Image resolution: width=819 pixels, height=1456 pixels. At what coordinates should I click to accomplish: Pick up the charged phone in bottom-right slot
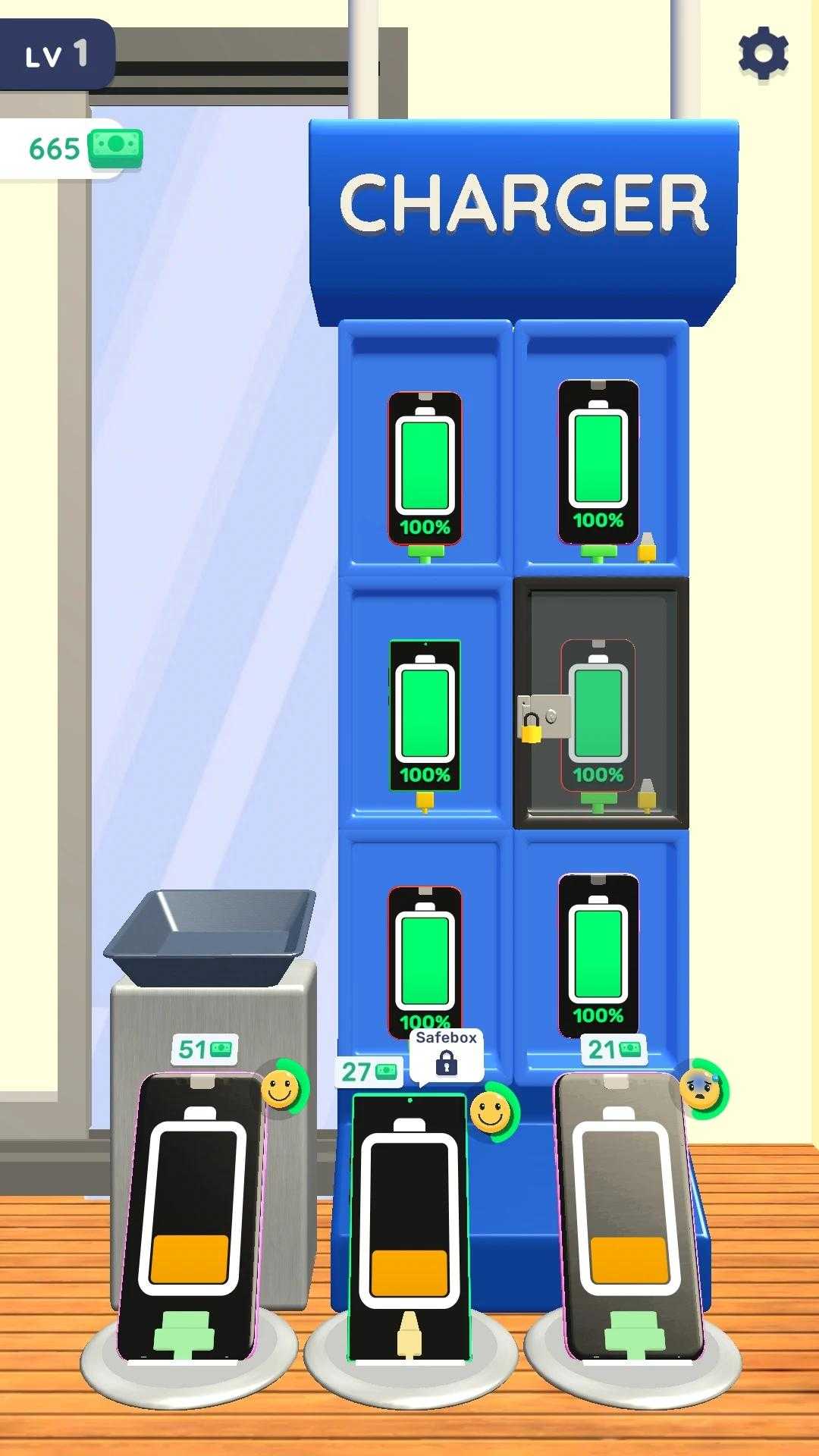point(598,954)
